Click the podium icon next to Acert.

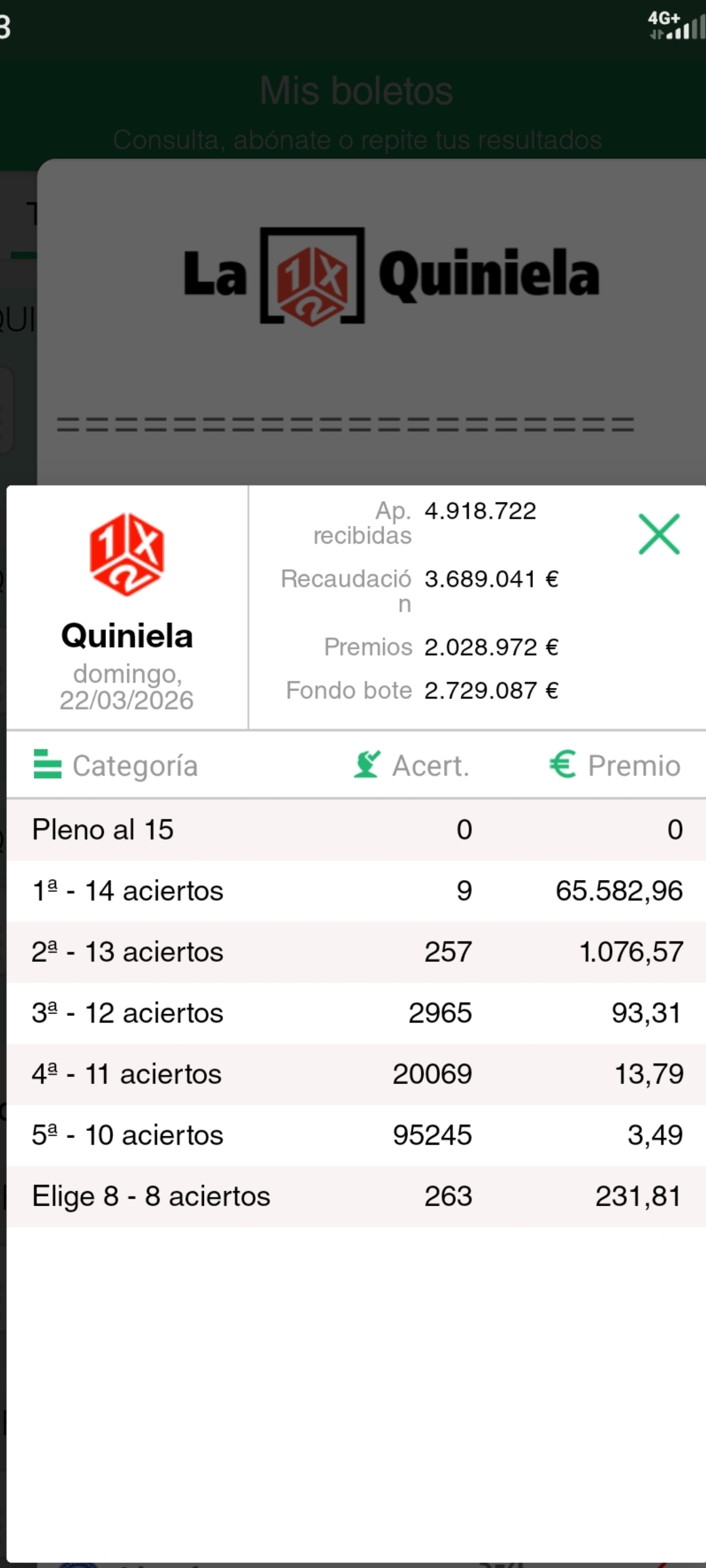(367, 764)
